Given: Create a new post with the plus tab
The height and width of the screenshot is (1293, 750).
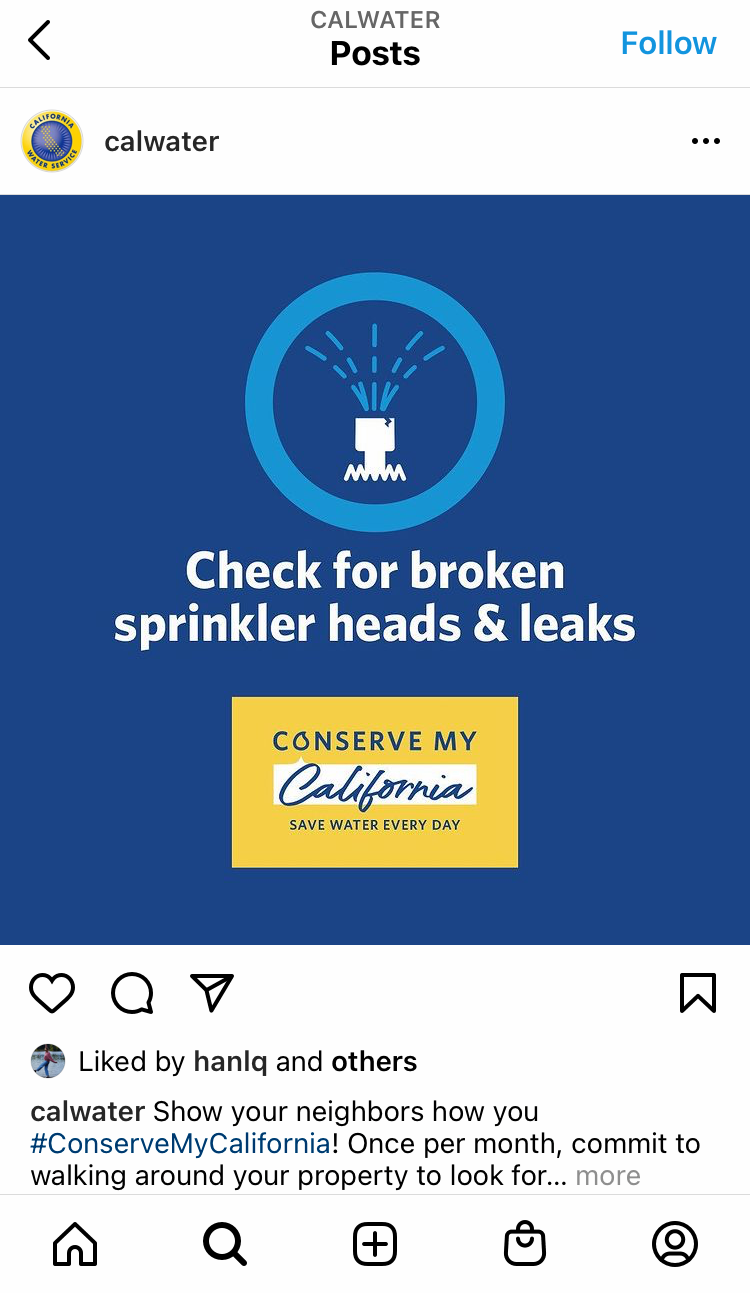Looking at the screenshot, I should click(x=375, y=1244).
